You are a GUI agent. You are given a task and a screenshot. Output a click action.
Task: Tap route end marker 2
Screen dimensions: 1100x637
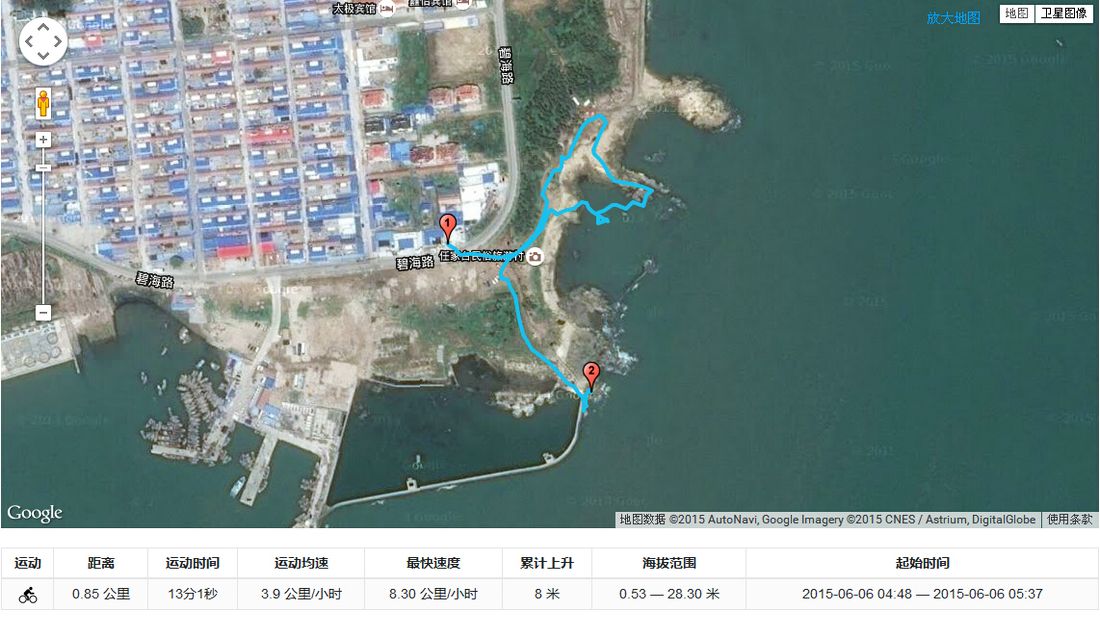[591, 375]
